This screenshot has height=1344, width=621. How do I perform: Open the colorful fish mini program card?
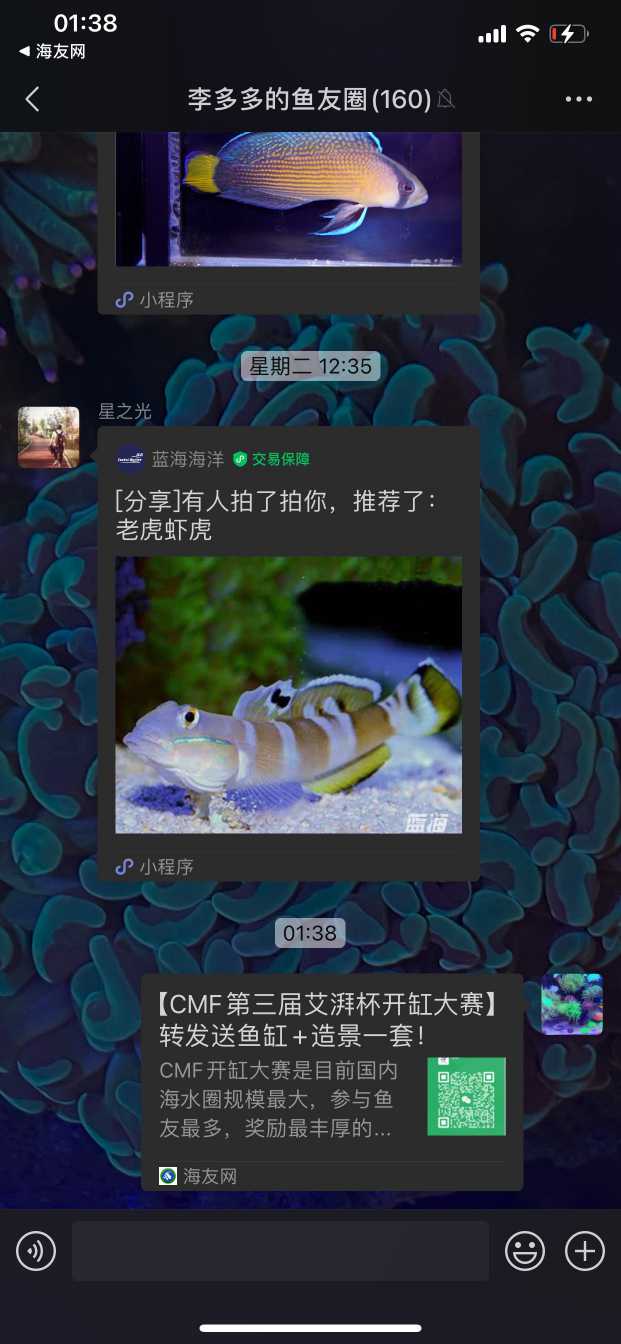click(x=288, y=210)
